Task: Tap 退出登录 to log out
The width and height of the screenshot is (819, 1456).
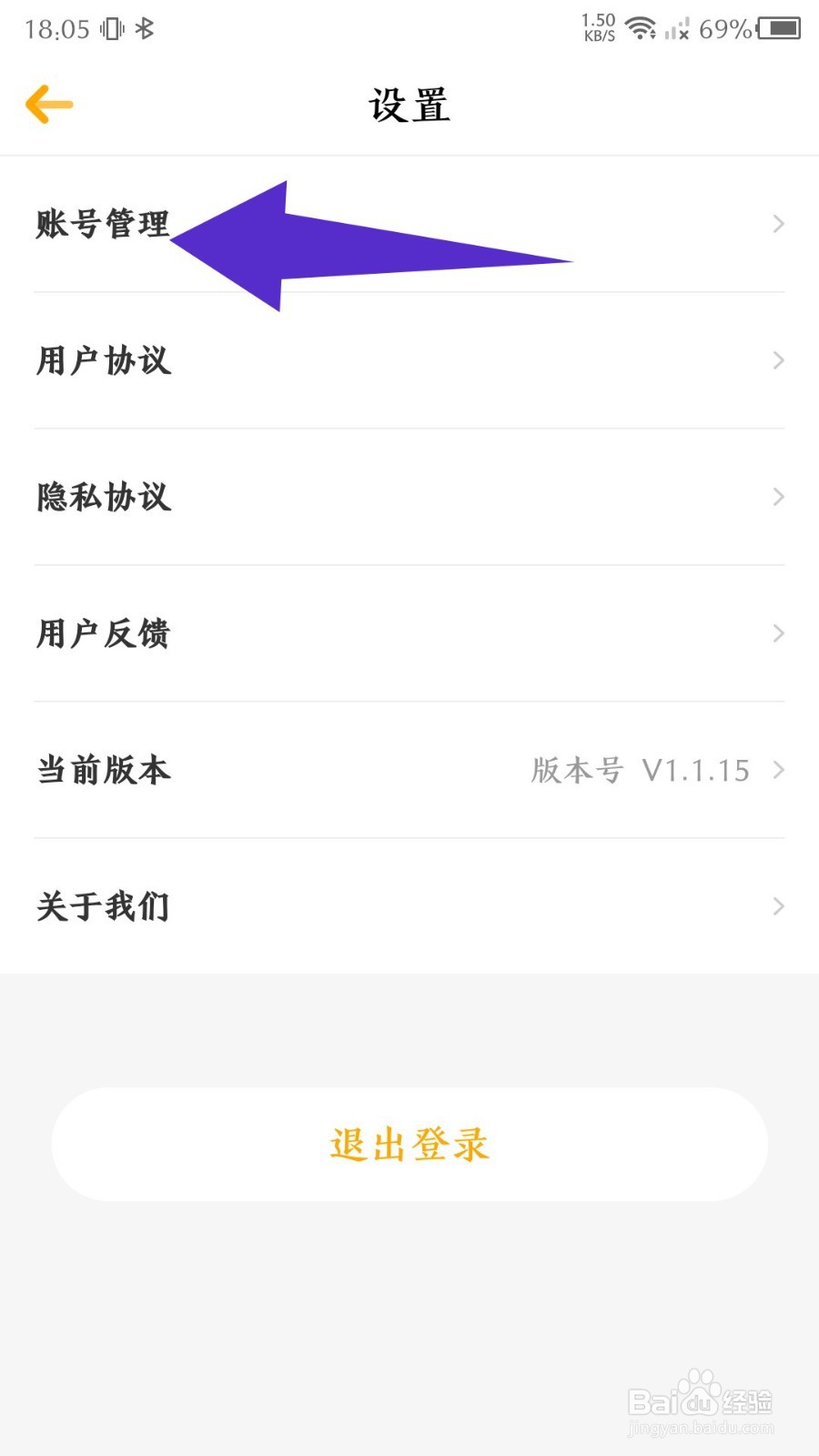Action: [409, 1144]
